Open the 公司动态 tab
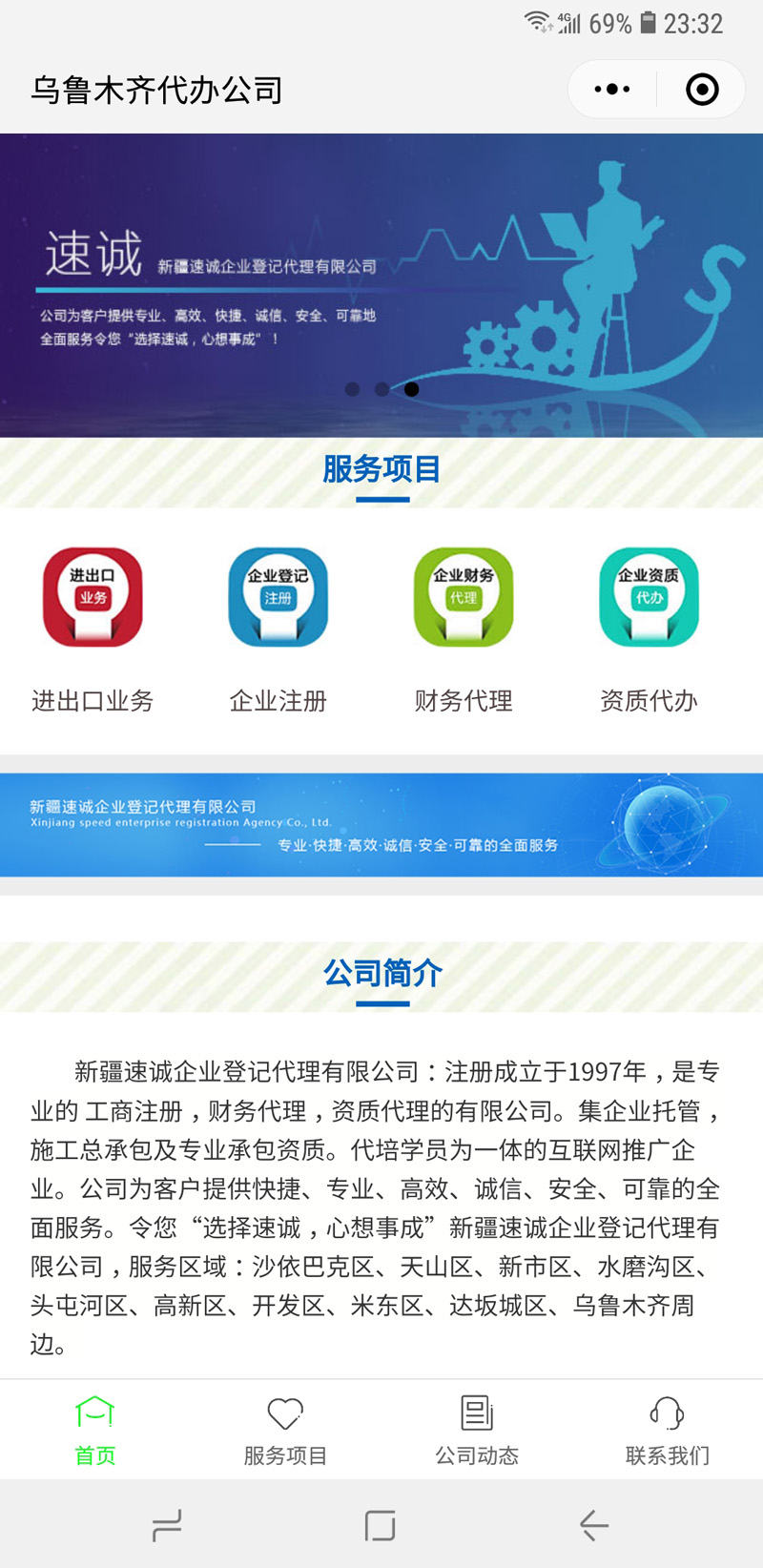 coord(477,1430)
